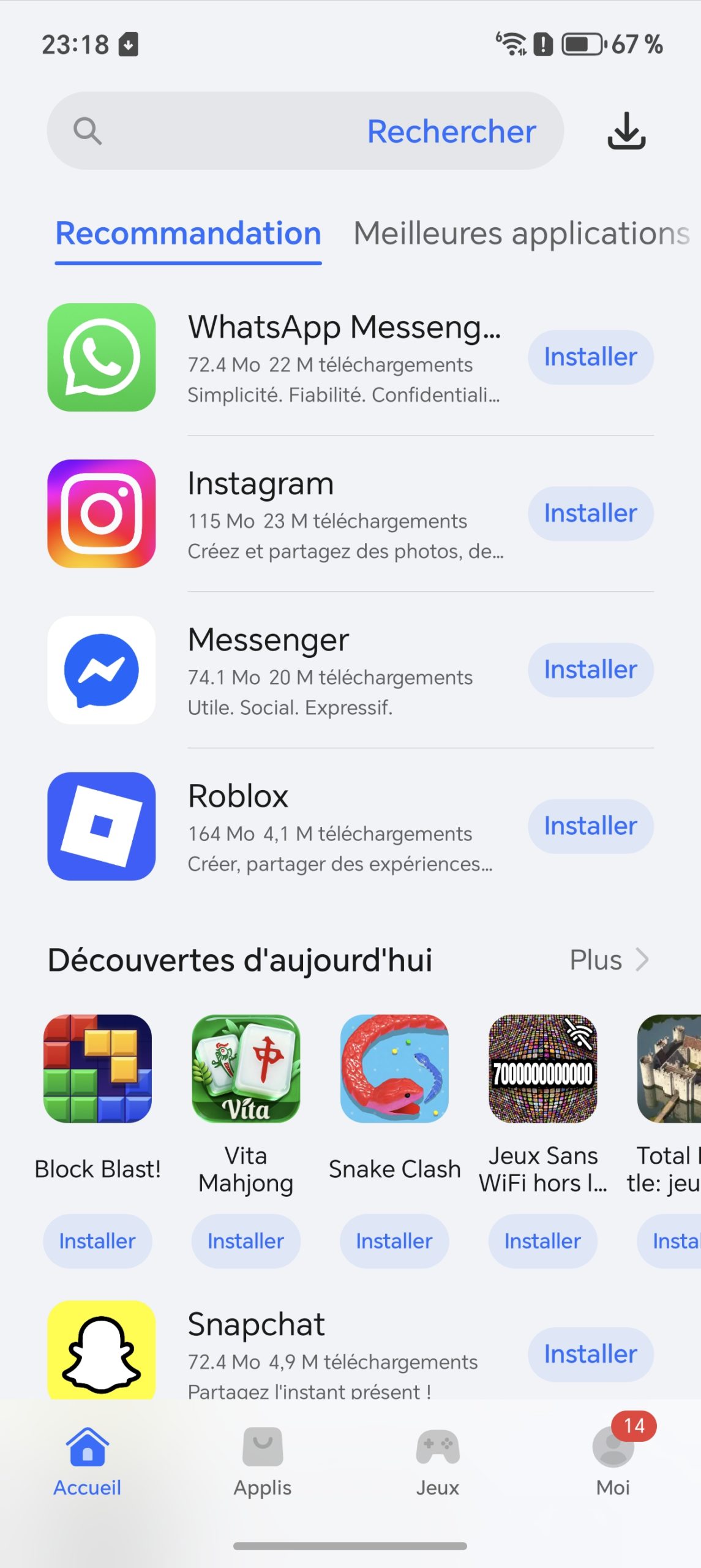Viewport: 701px width, 1568px height.
Task: Open the Moi profile tab
Action: coord(613,1461)
